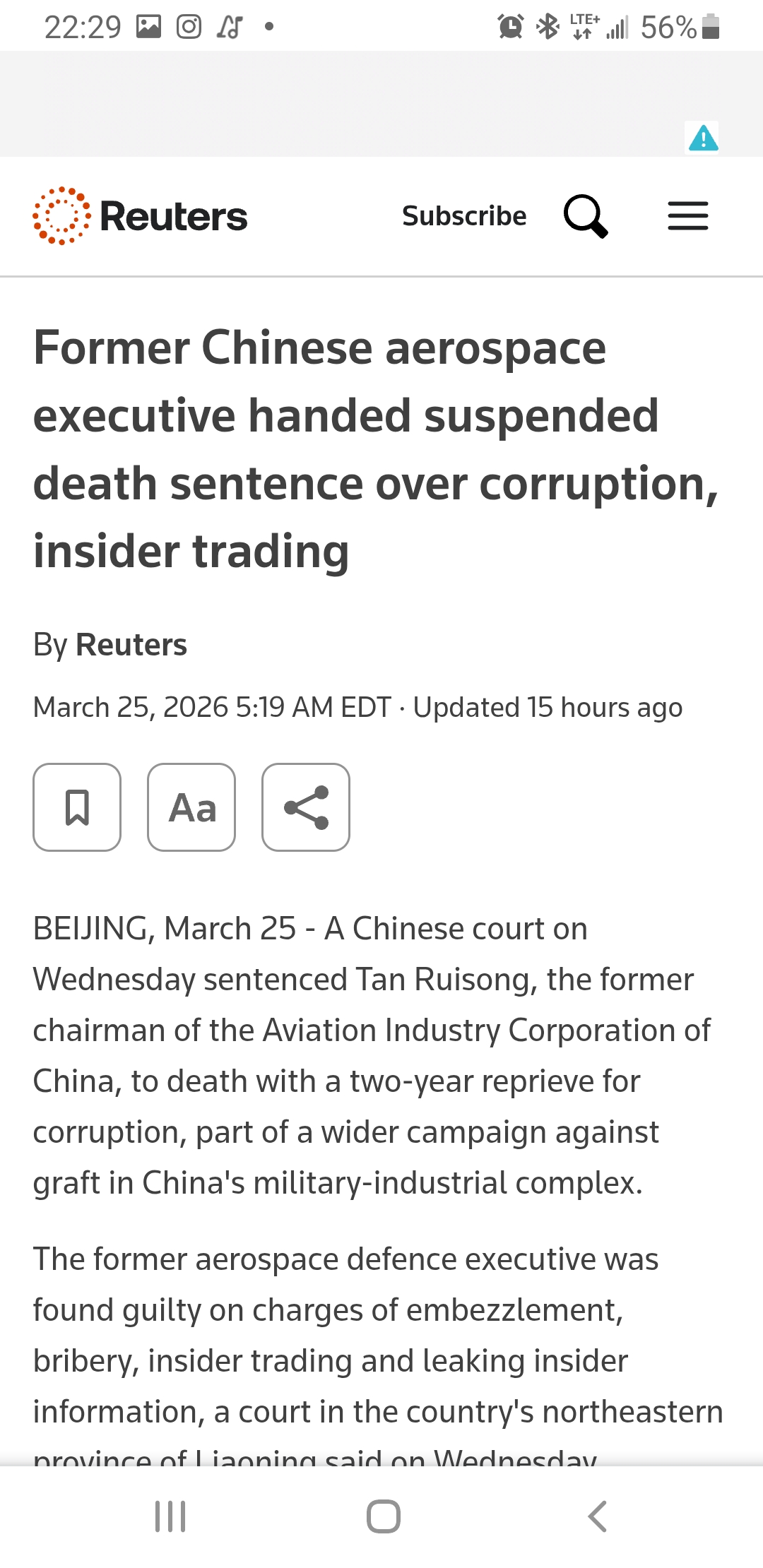Bookmark this article
Screen dimensions: 763x1568
(x=77, y=807)
